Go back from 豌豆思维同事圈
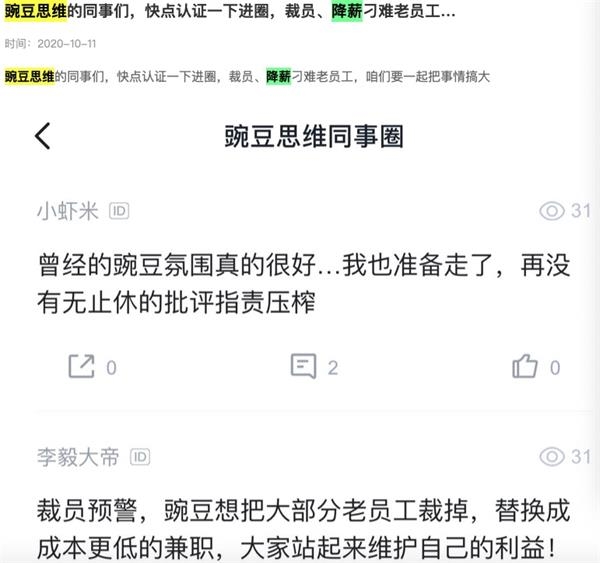600x563 pixels. tap(42, 136)
